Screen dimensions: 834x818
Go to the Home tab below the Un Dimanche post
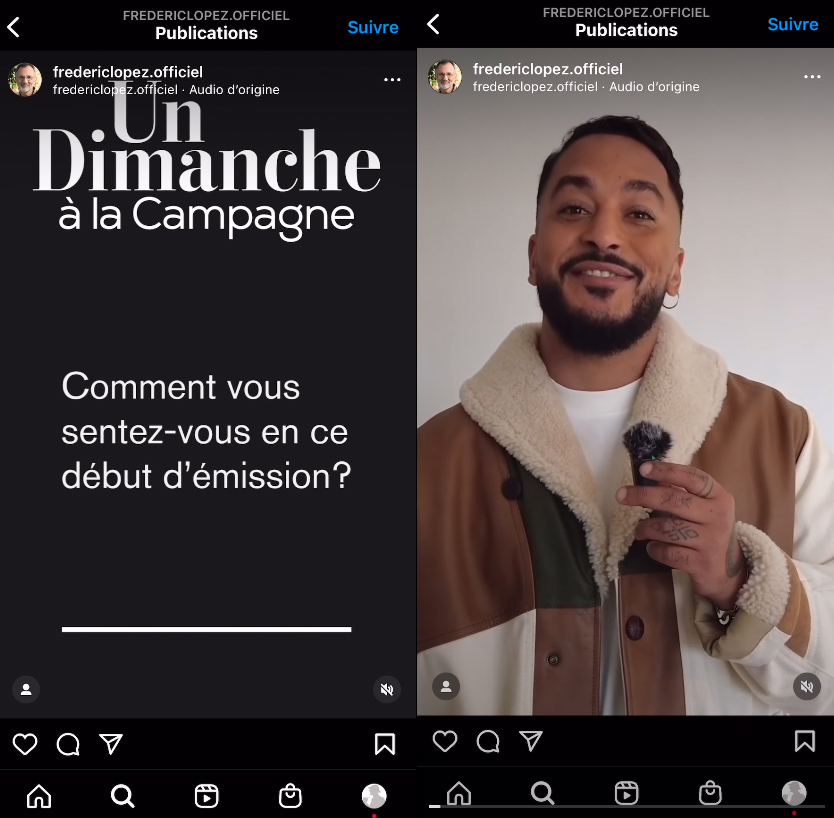tap(39, 796)
